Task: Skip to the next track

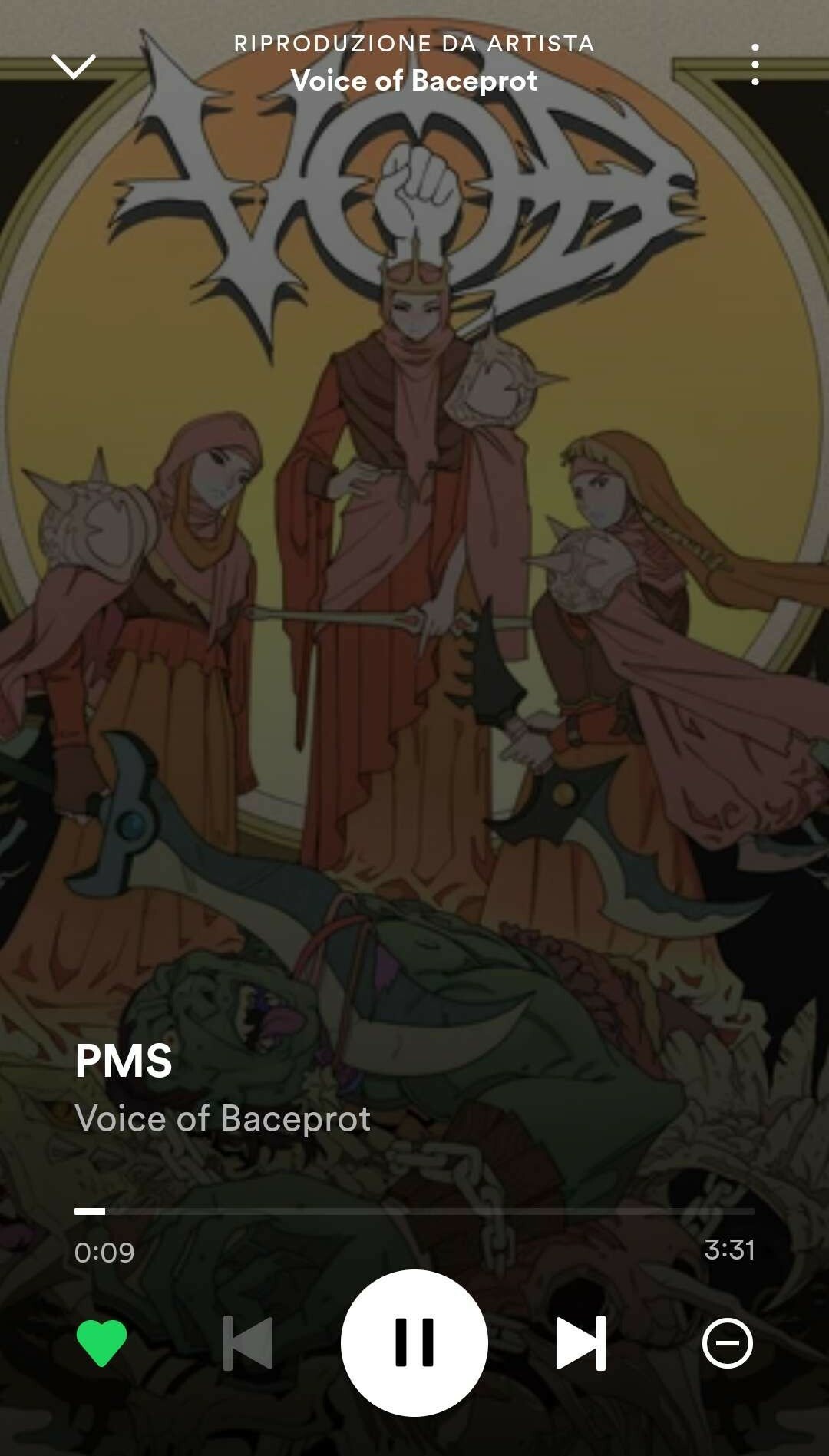Action: tap(580, 1342)
